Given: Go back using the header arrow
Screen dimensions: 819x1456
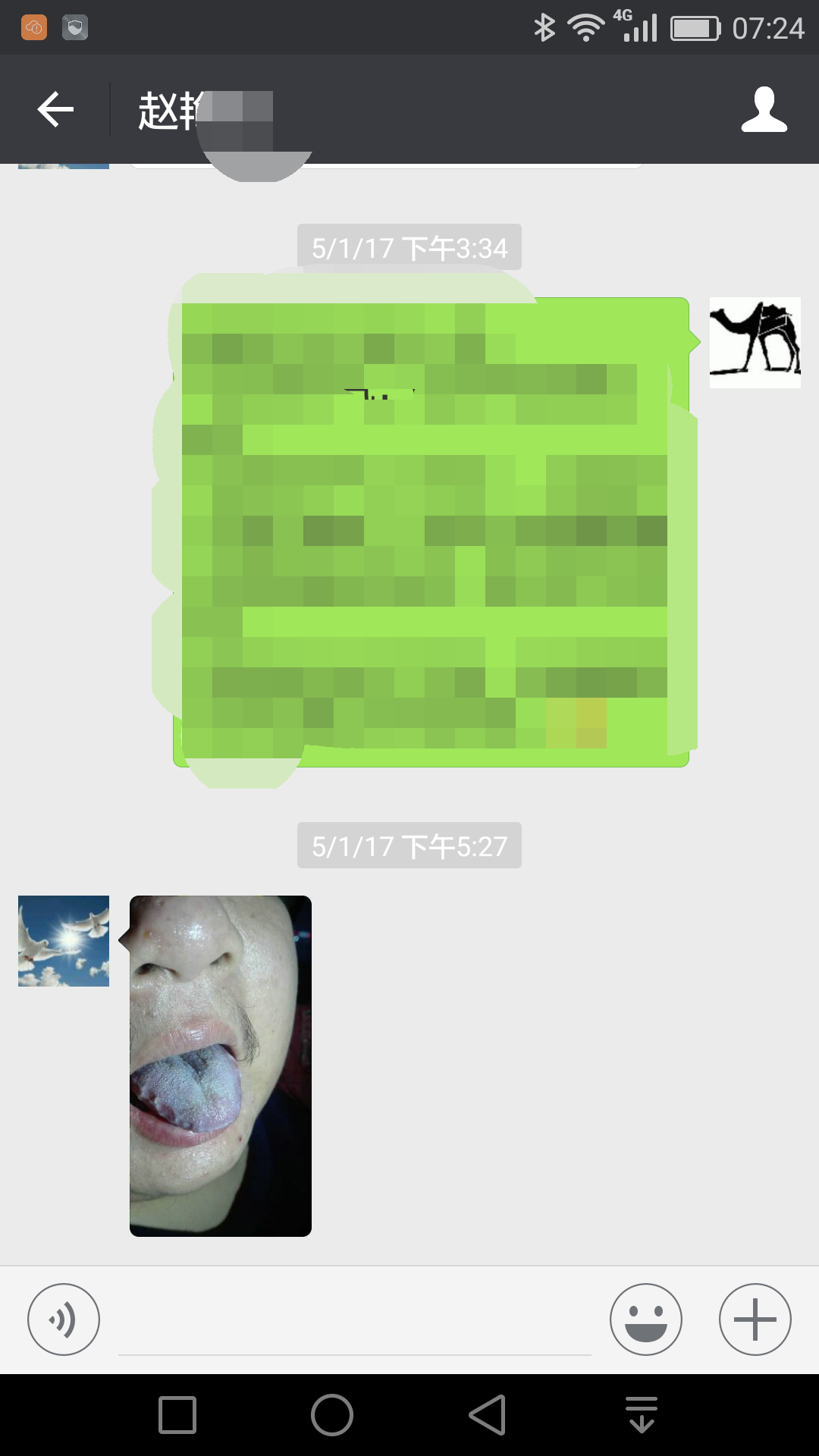Looking at the screenshot, I should (x=55, y=110).
